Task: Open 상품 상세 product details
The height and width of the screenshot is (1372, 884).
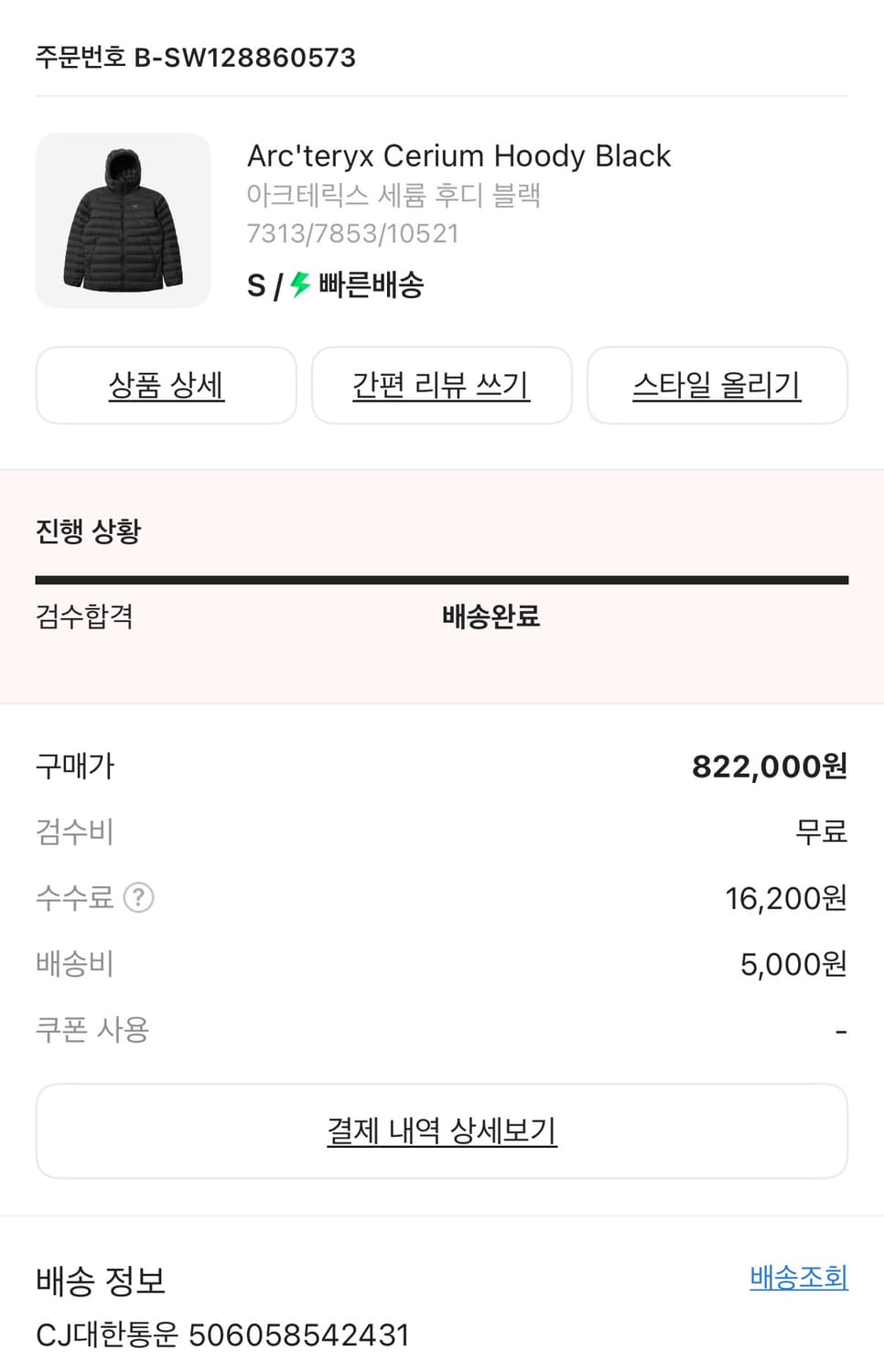Action: point(166,385)
